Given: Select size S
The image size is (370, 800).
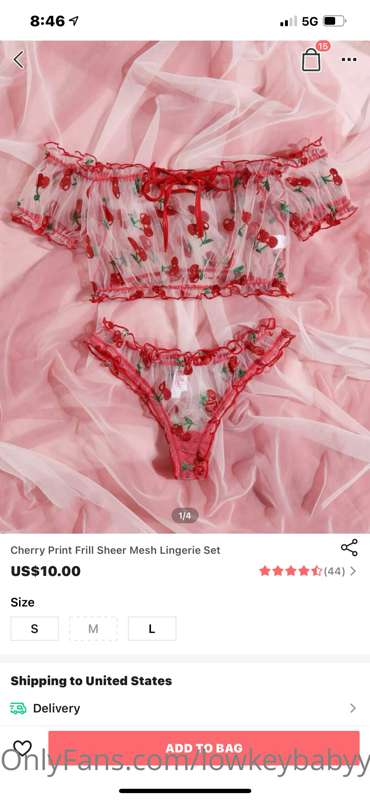Looking at the screenshot, I should tap(35, 629).
